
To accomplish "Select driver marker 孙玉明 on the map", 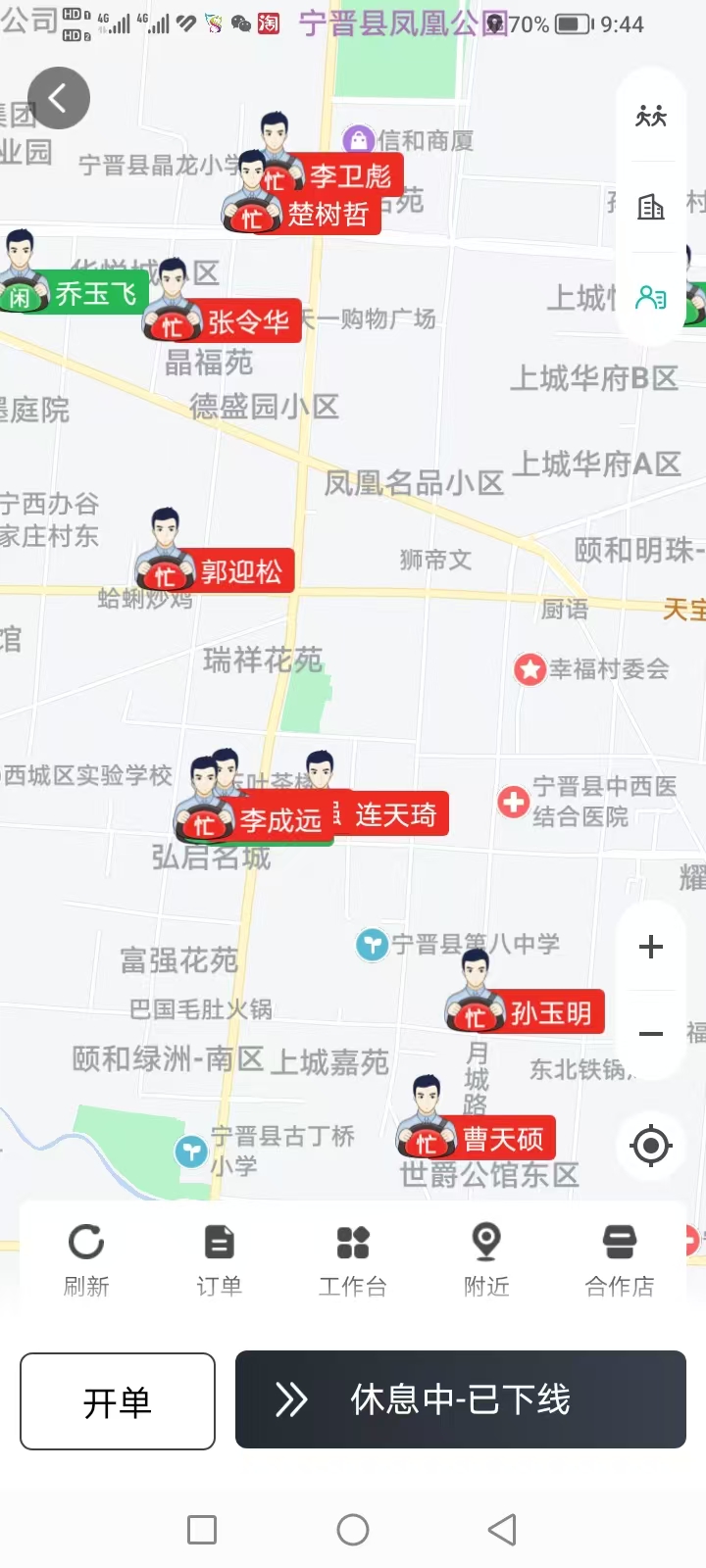I will [x=524, y=994].
